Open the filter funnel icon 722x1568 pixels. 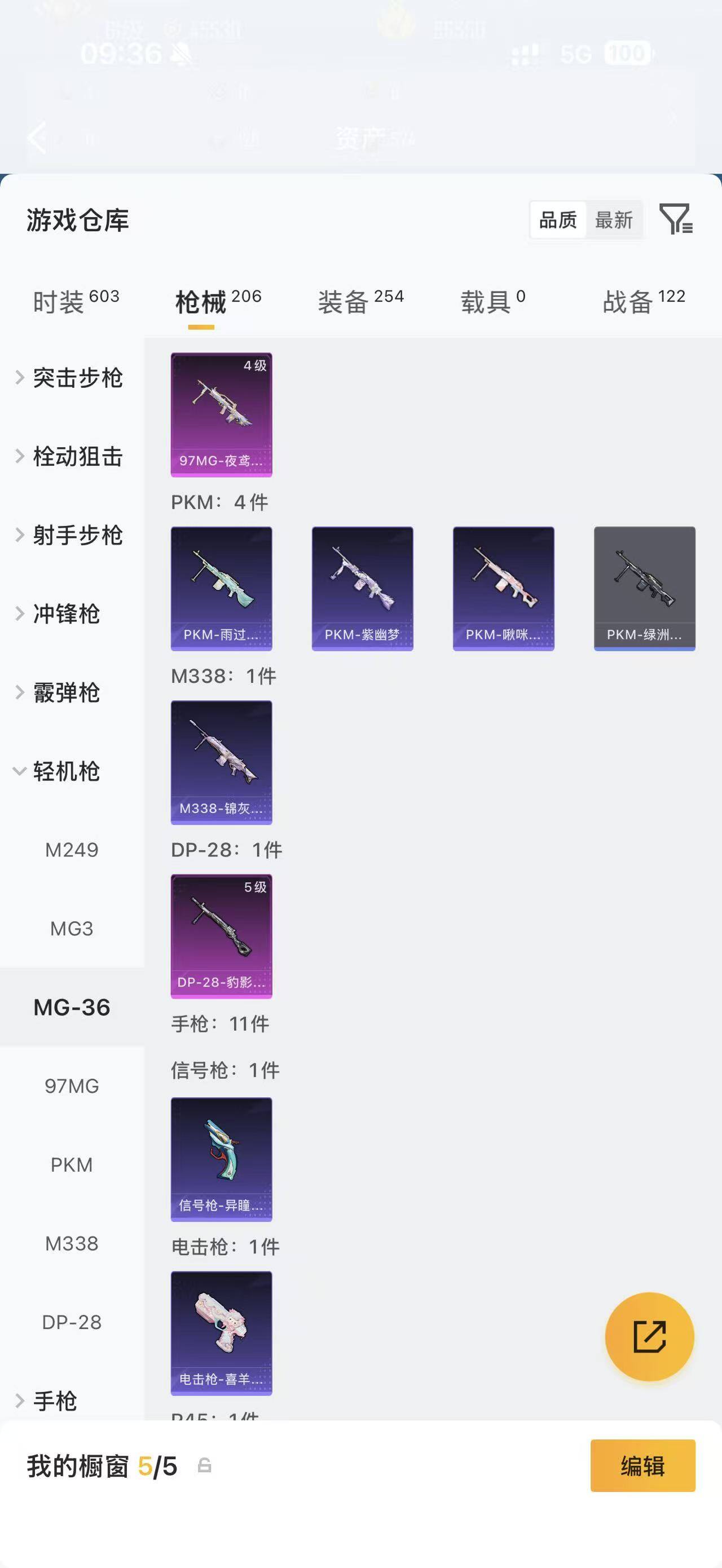tap(676, 219)
